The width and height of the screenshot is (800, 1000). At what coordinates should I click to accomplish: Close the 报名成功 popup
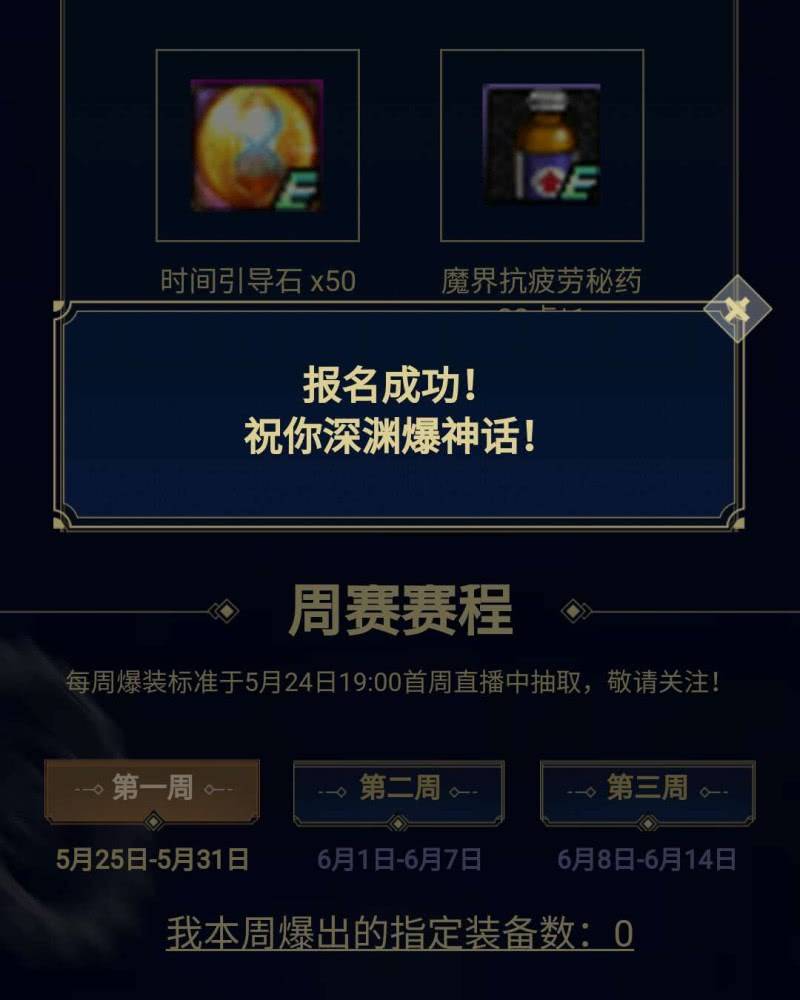(x=737, y=309)
